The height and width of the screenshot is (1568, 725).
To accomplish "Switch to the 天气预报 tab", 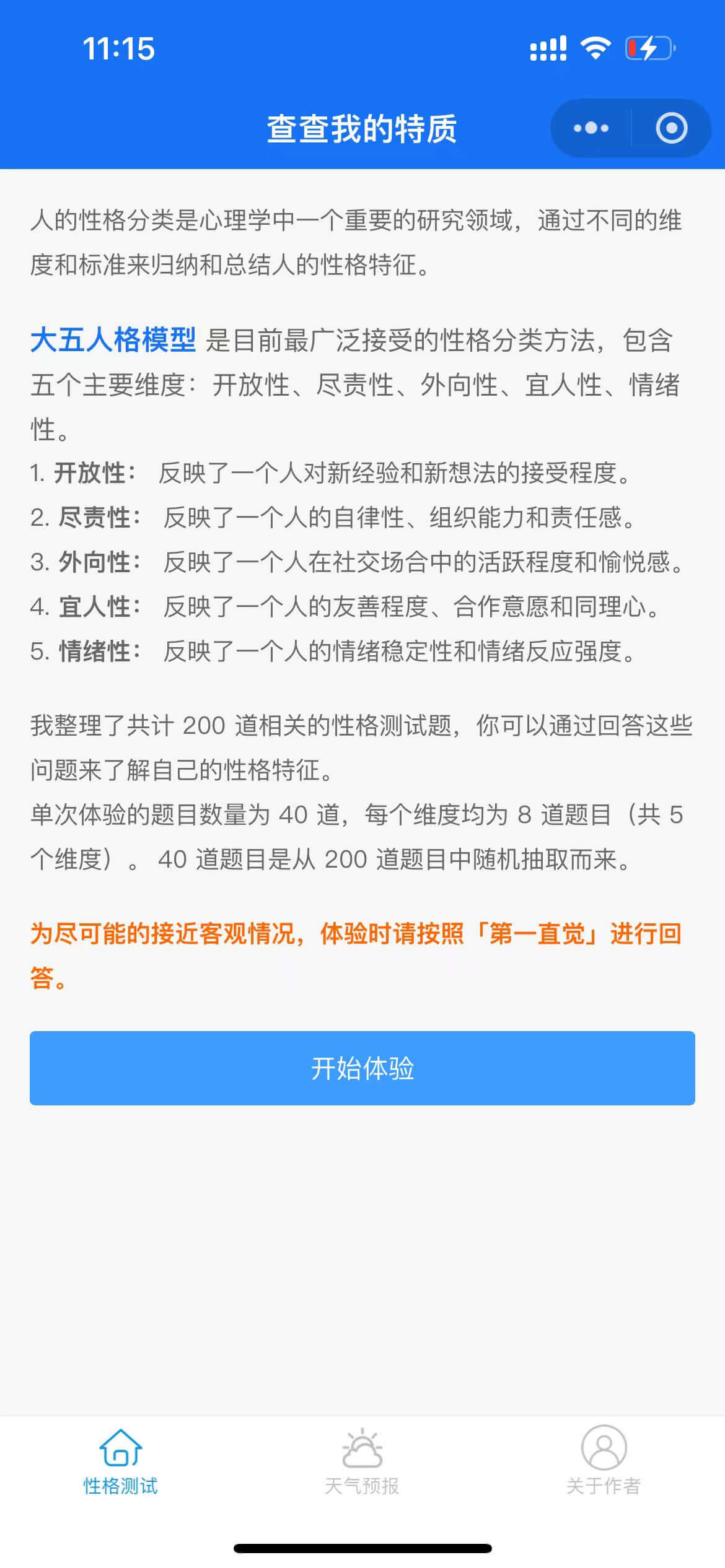I will point(362,1463).
